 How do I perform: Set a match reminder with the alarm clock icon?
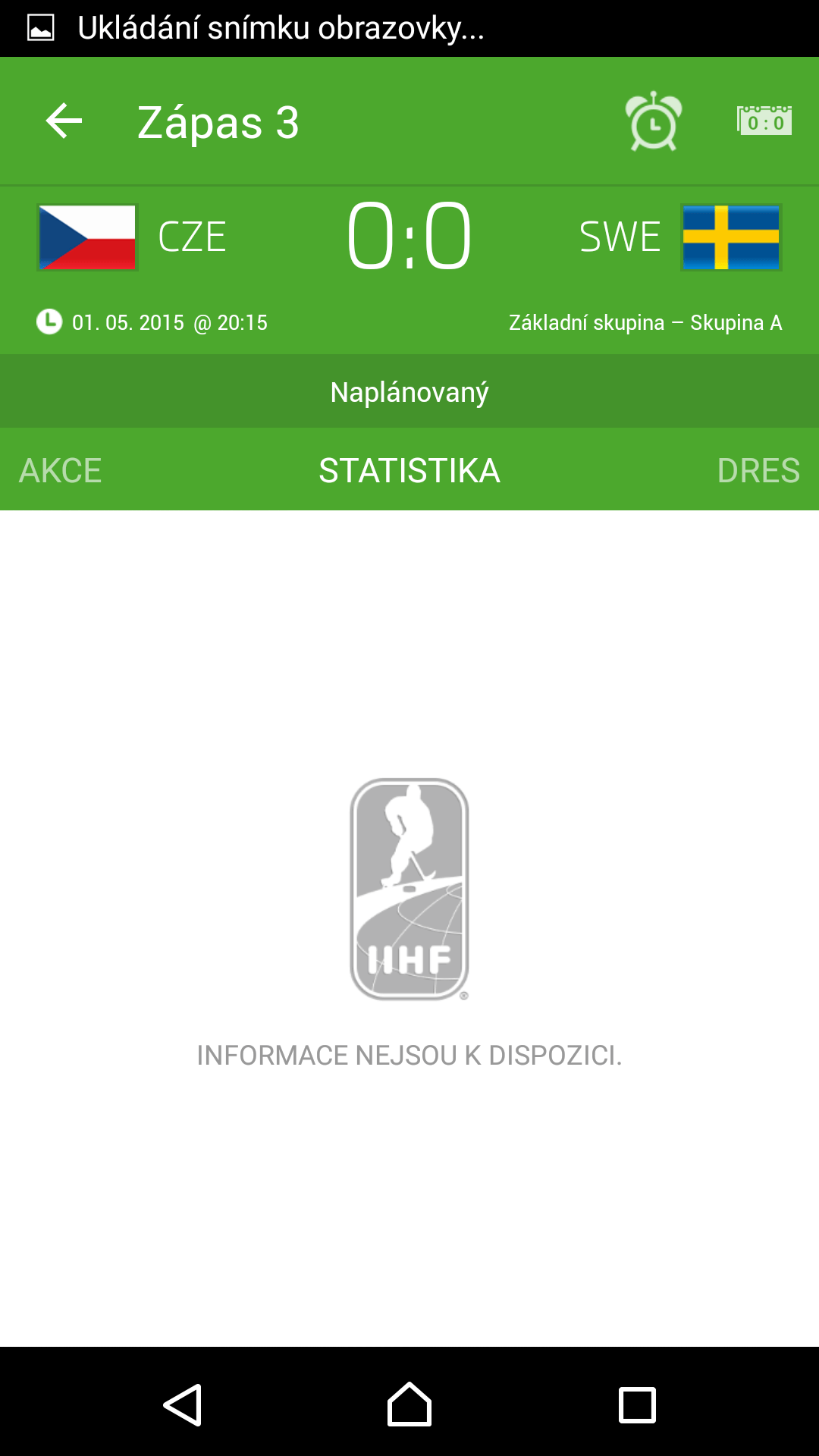point(653,121)
